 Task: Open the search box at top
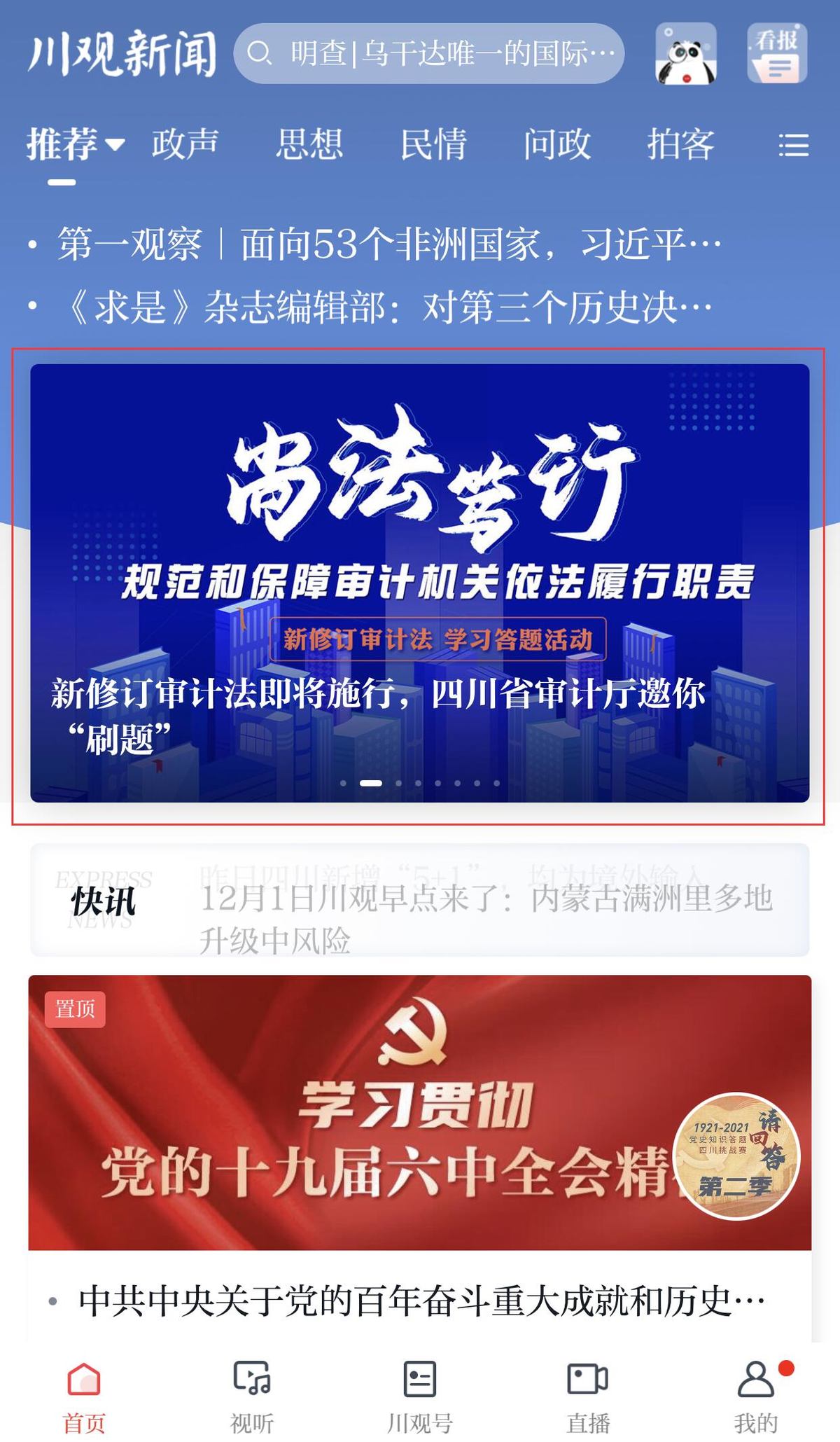[428, 53]
